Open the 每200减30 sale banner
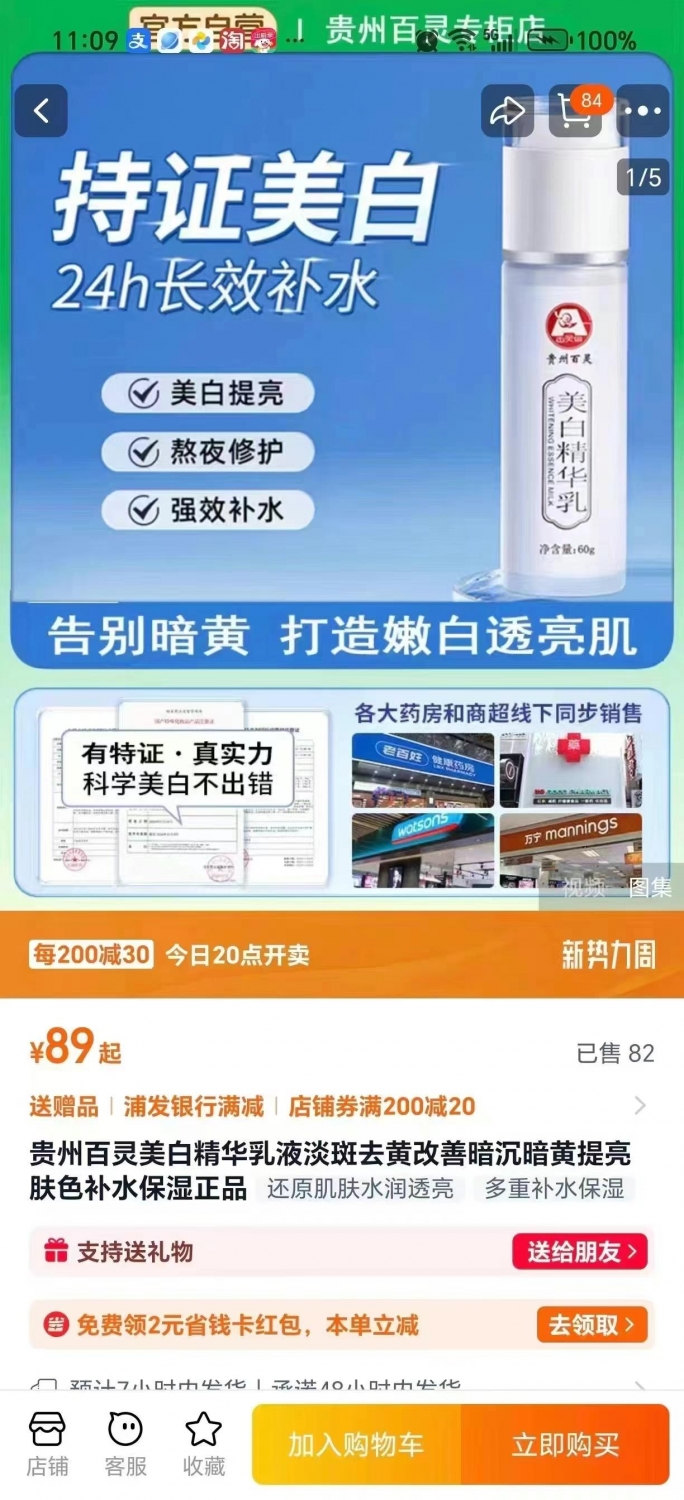The image size is (684, 1500). tap(342, 954)
